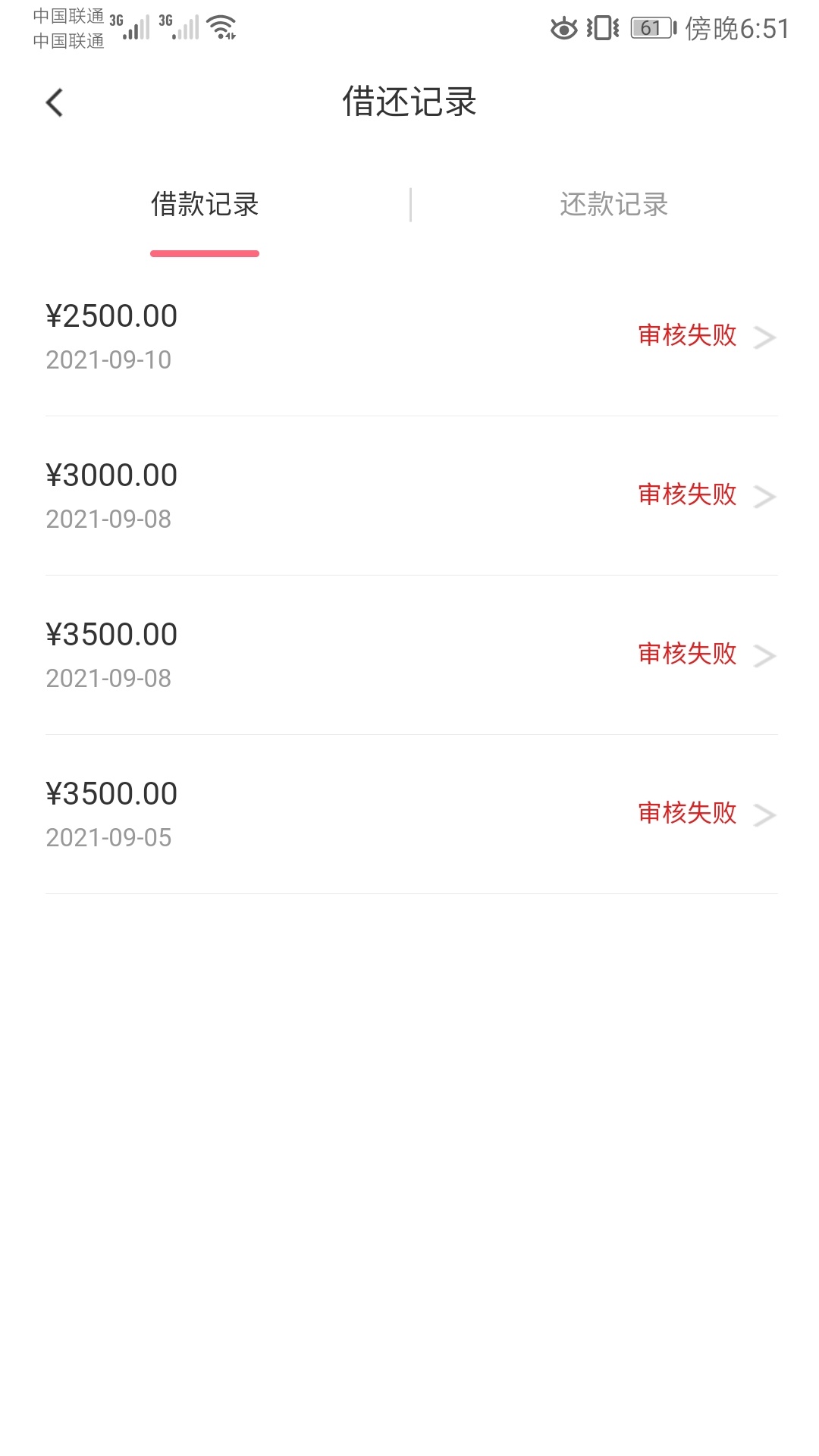Image resolution: width=819 pixels, height=1456 pixels.
Task: Select the 借款记录 tab
Action: tap(205, 205)
